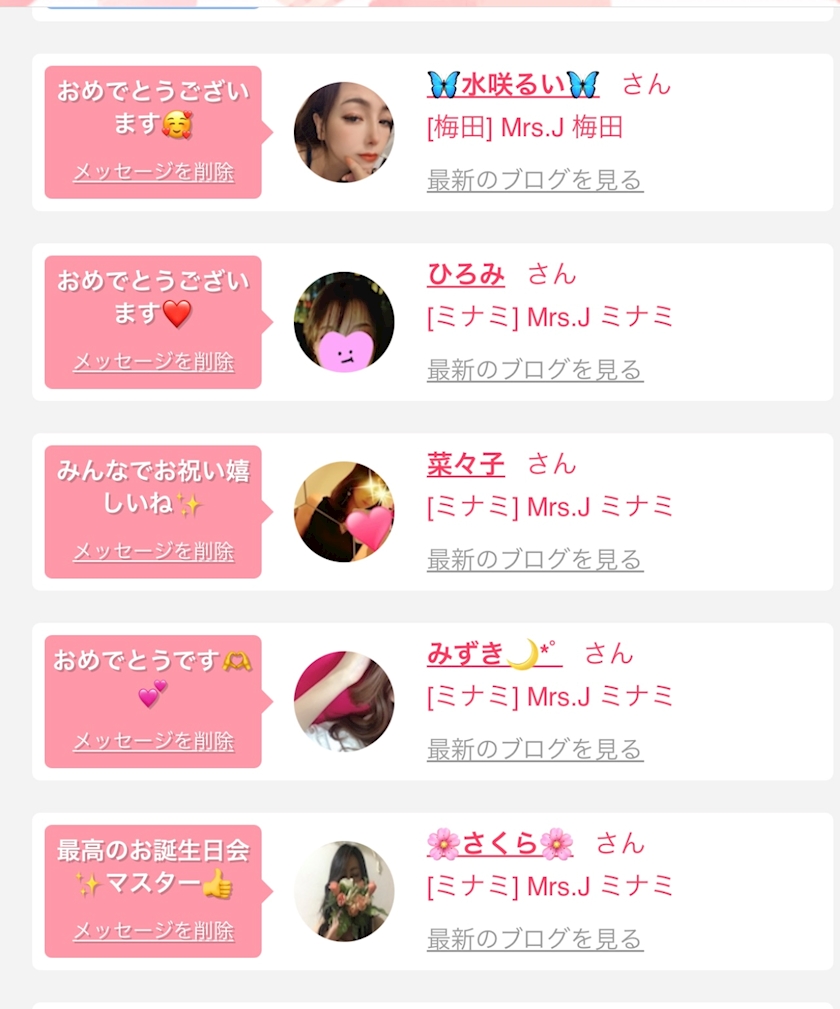The width and height of the screenshot is (840, 1009).
Task: Open 菜々子's profile name link
Action: pos(465,464)
